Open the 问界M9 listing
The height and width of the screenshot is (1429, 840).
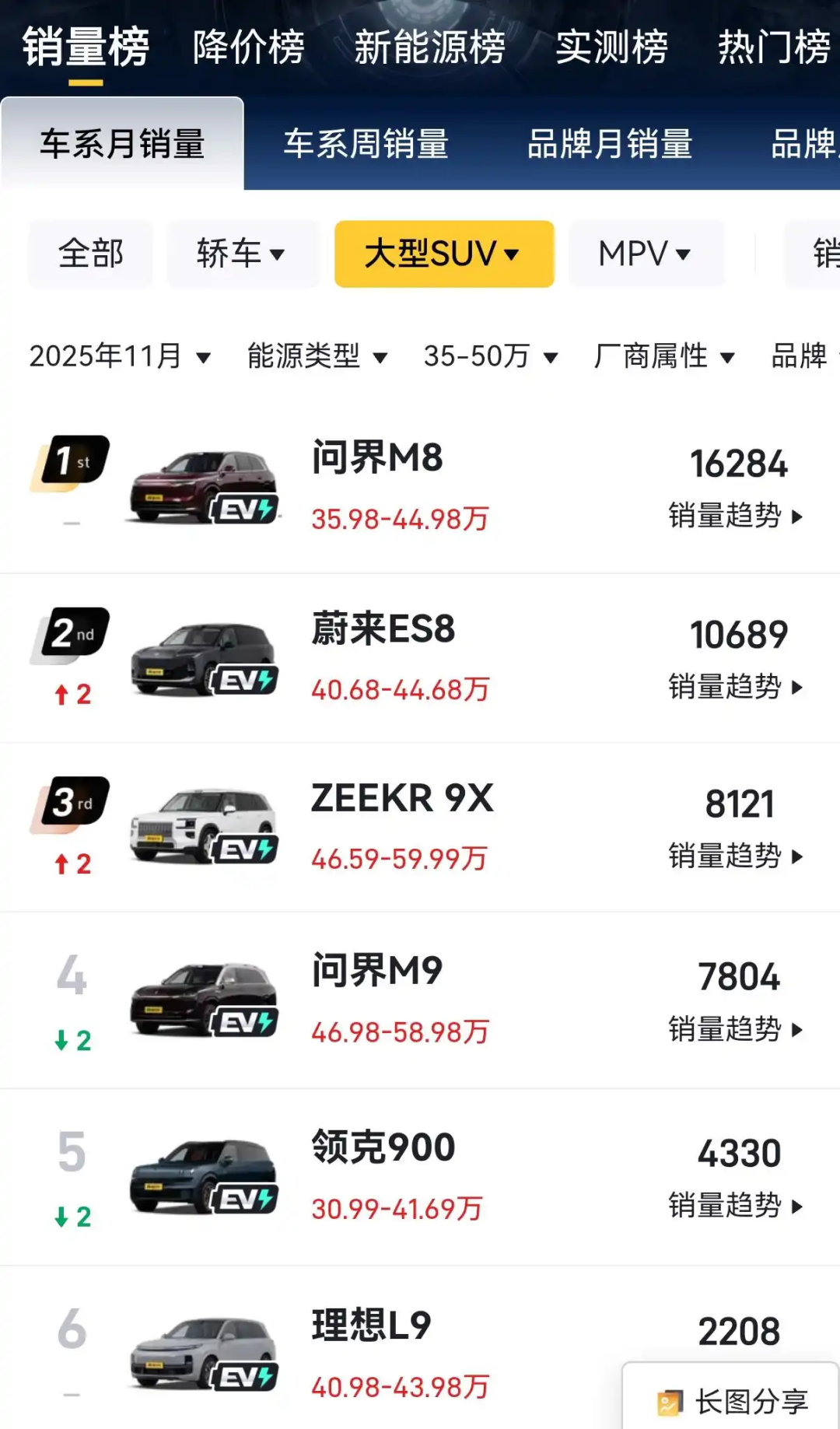pos(377,971)
